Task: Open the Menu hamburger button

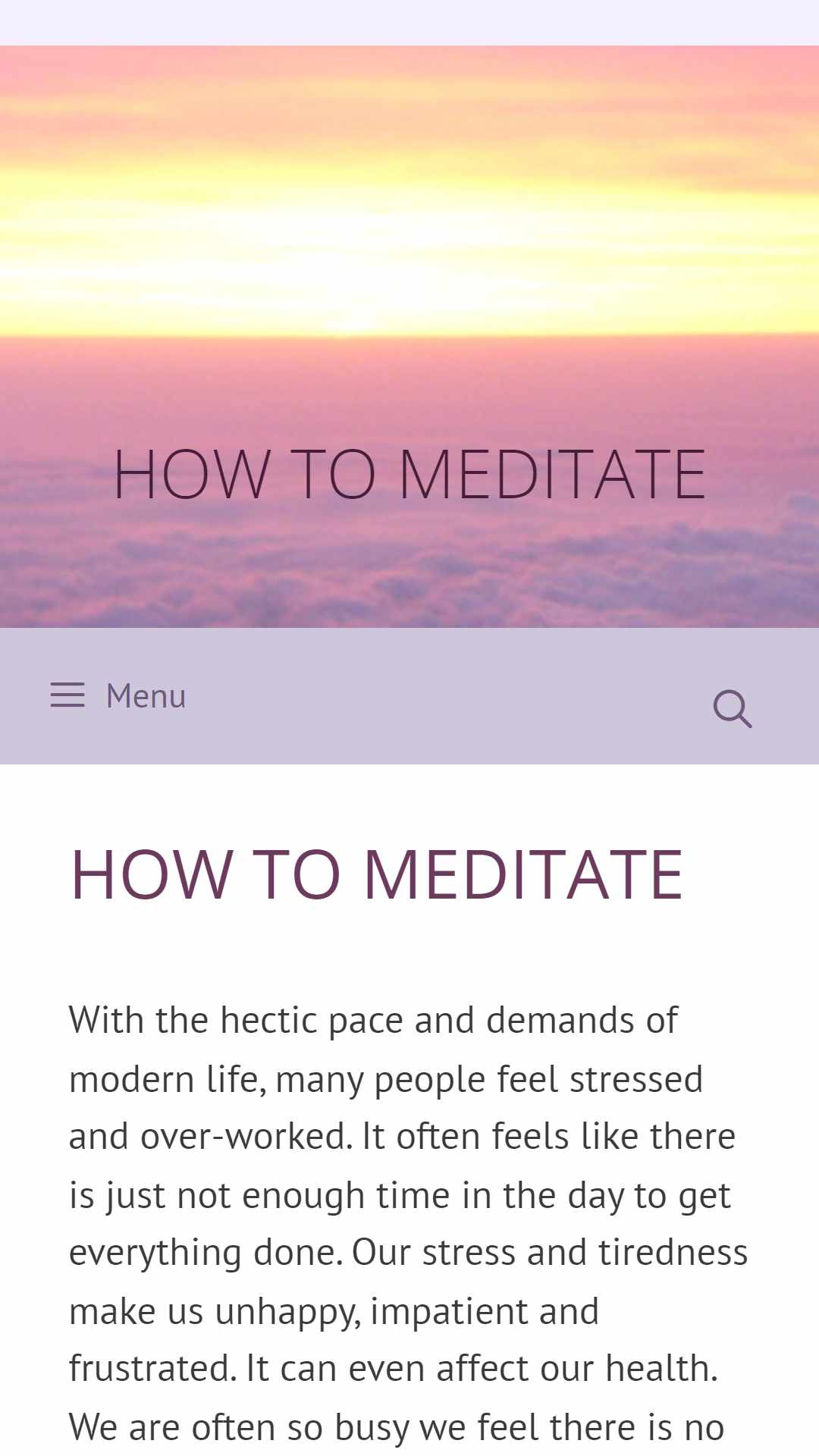Action: [x=118, y=695]
